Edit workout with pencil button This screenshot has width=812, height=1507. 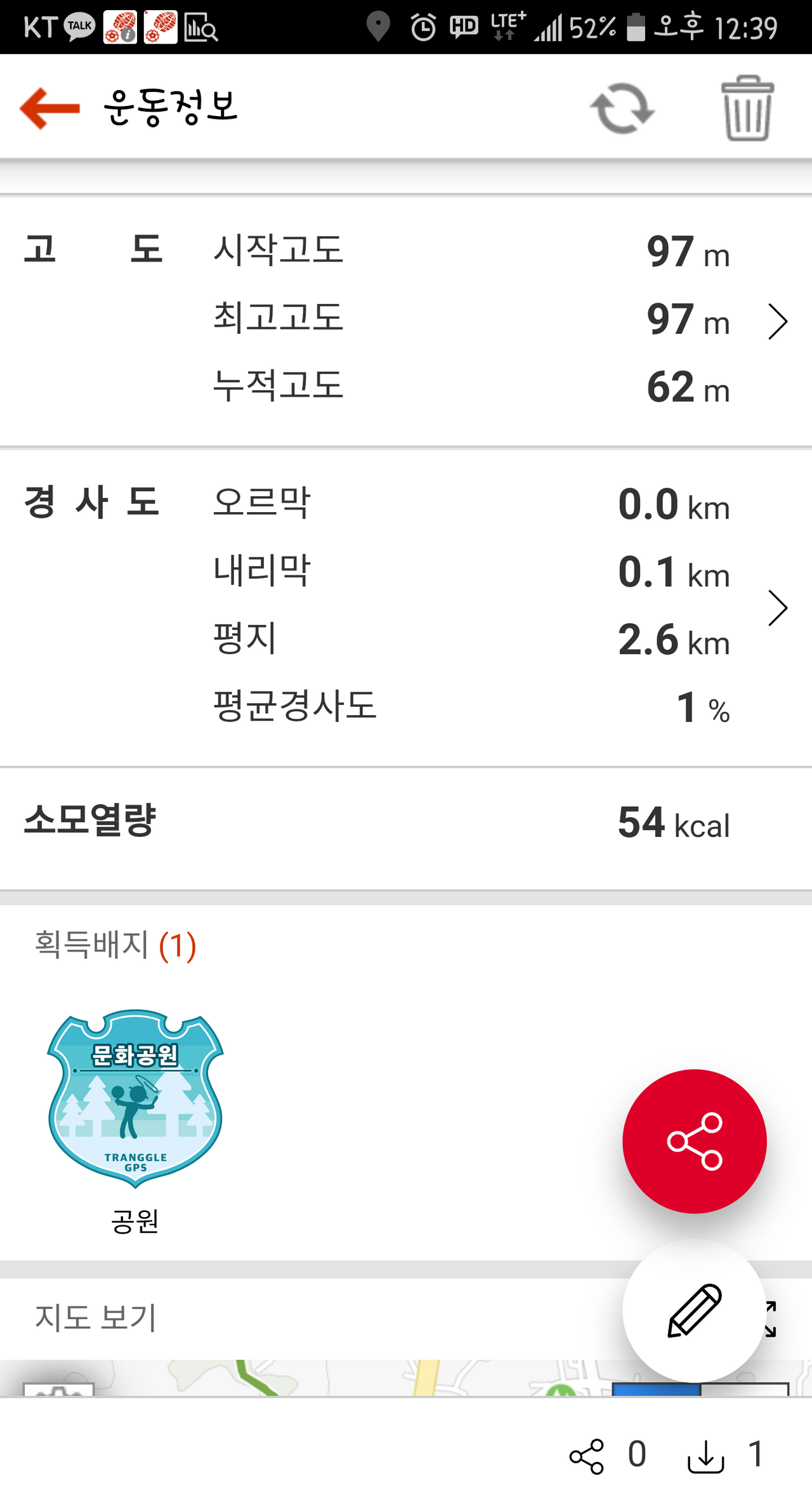(694, 1311)
